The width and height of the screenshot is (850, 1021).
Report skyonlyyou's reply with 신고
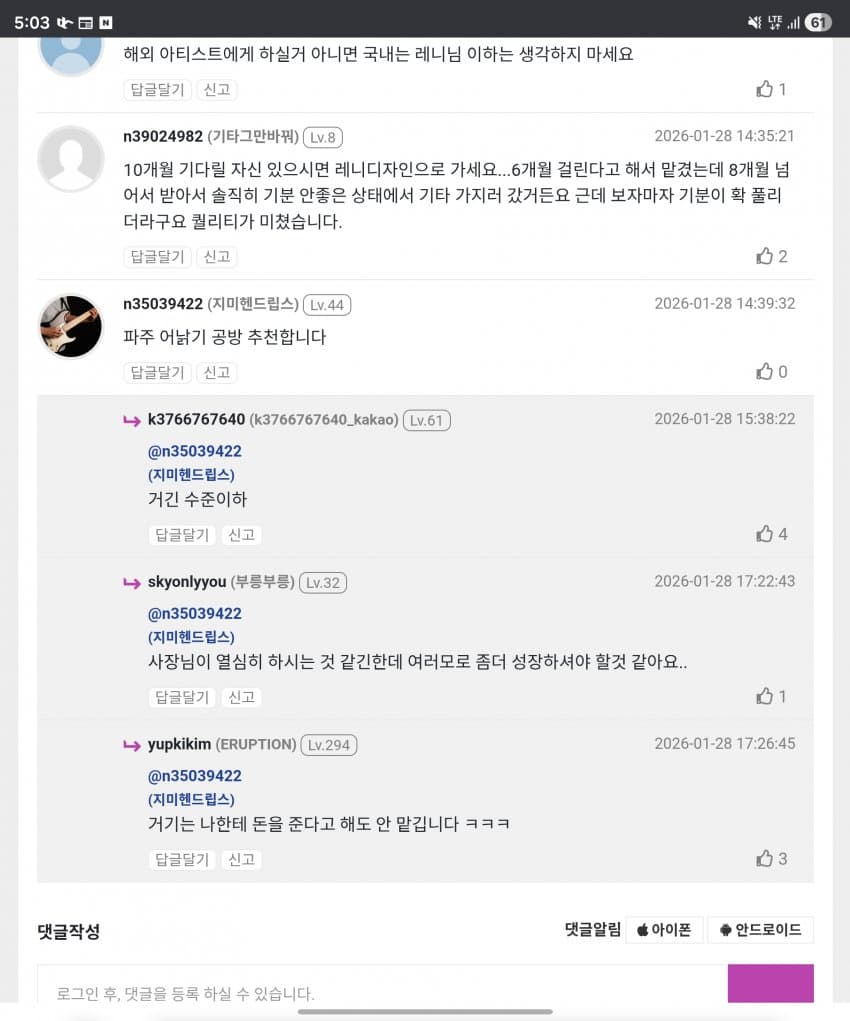[241, 696]
